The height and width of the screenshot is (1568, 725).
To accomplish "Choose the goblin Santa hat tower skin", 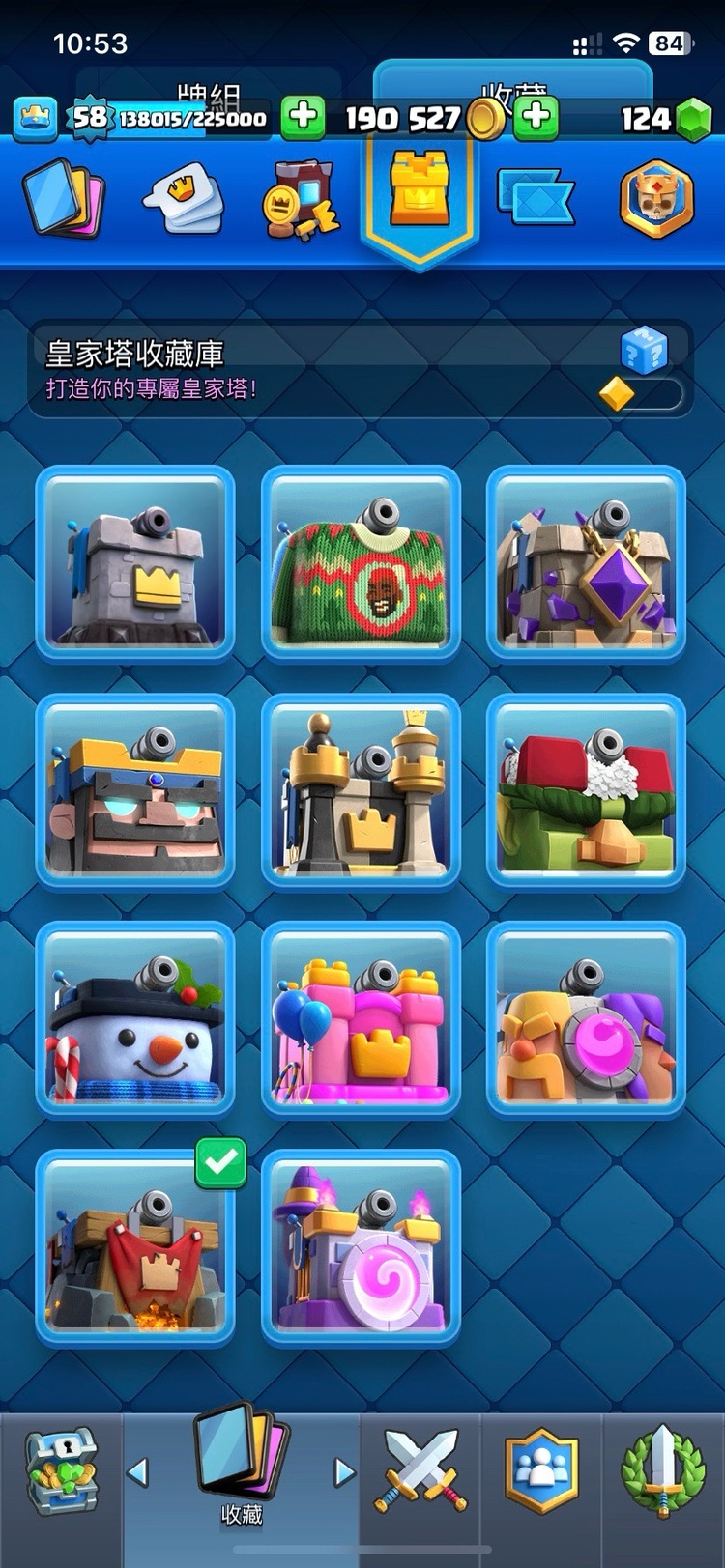I will pos(586,791).
